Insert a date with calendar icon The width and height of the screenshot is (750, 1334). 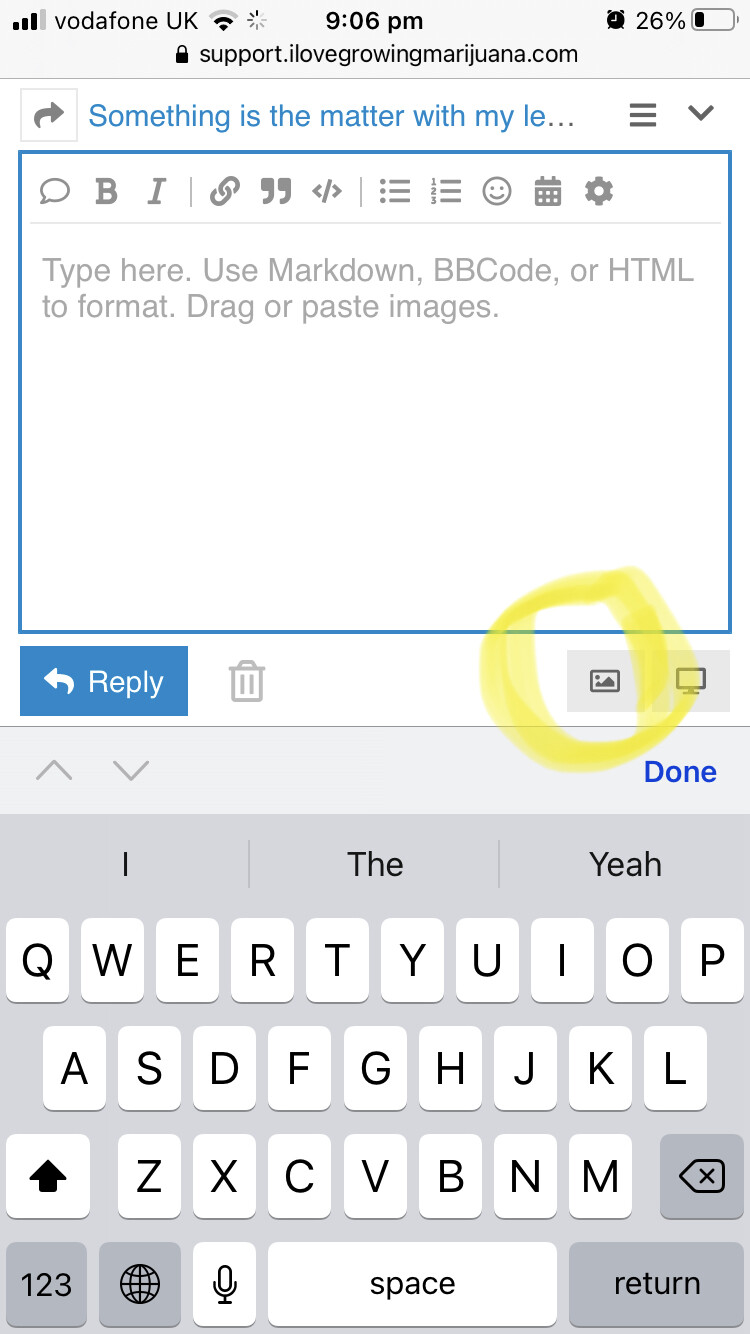[548, 190]
